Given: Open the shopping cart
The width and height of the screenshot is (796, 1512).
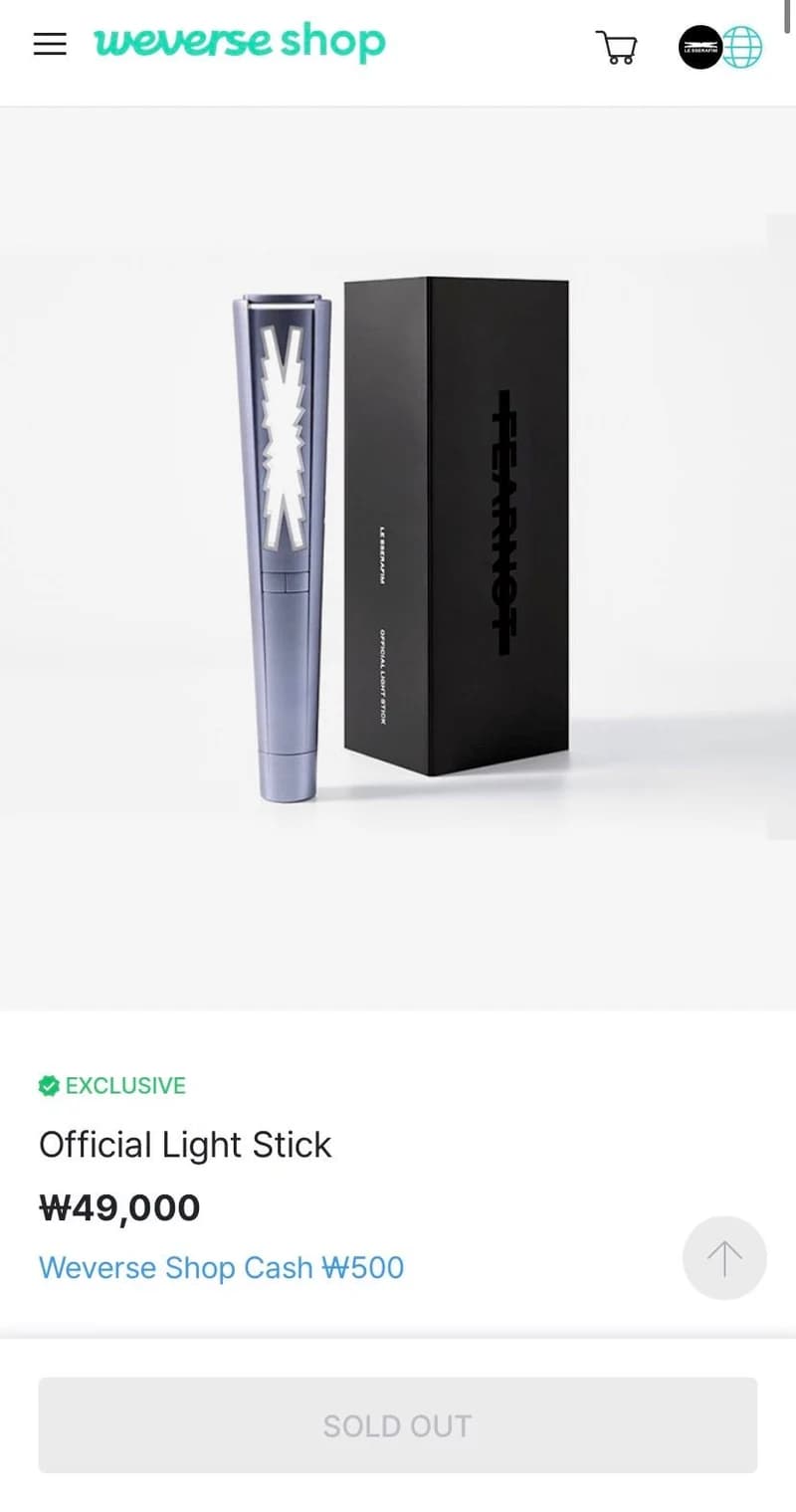Looking at the screenshot, I should (616, 47).
